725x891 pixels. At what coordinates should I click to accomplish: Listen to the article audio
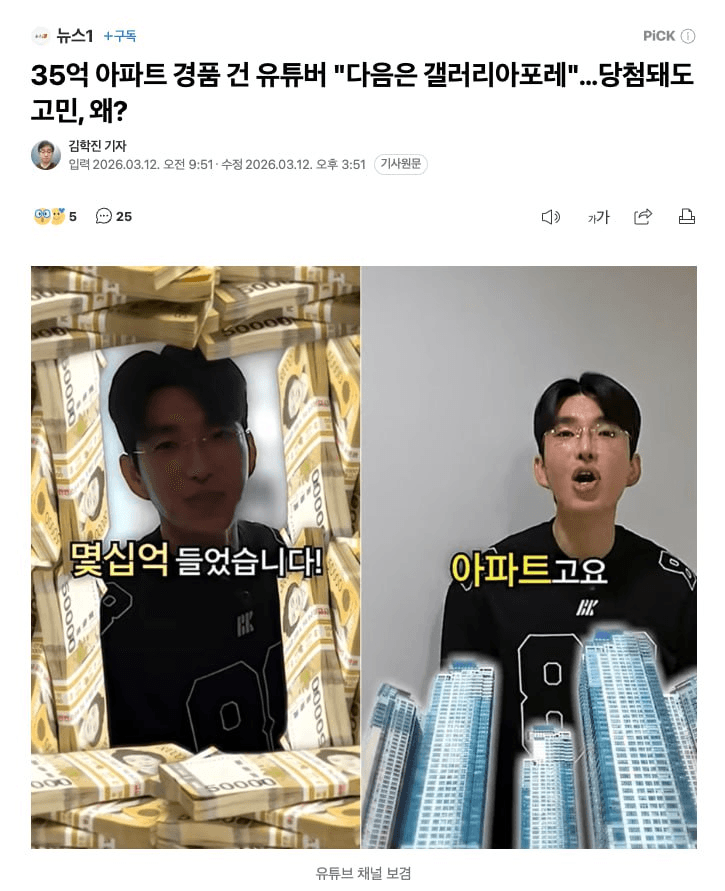(550, 216)
